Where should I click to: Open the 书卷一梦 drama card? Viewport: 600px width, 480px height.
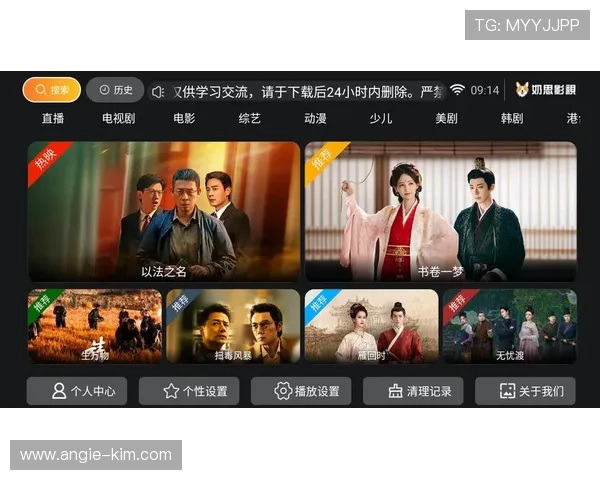pos(440,211)
